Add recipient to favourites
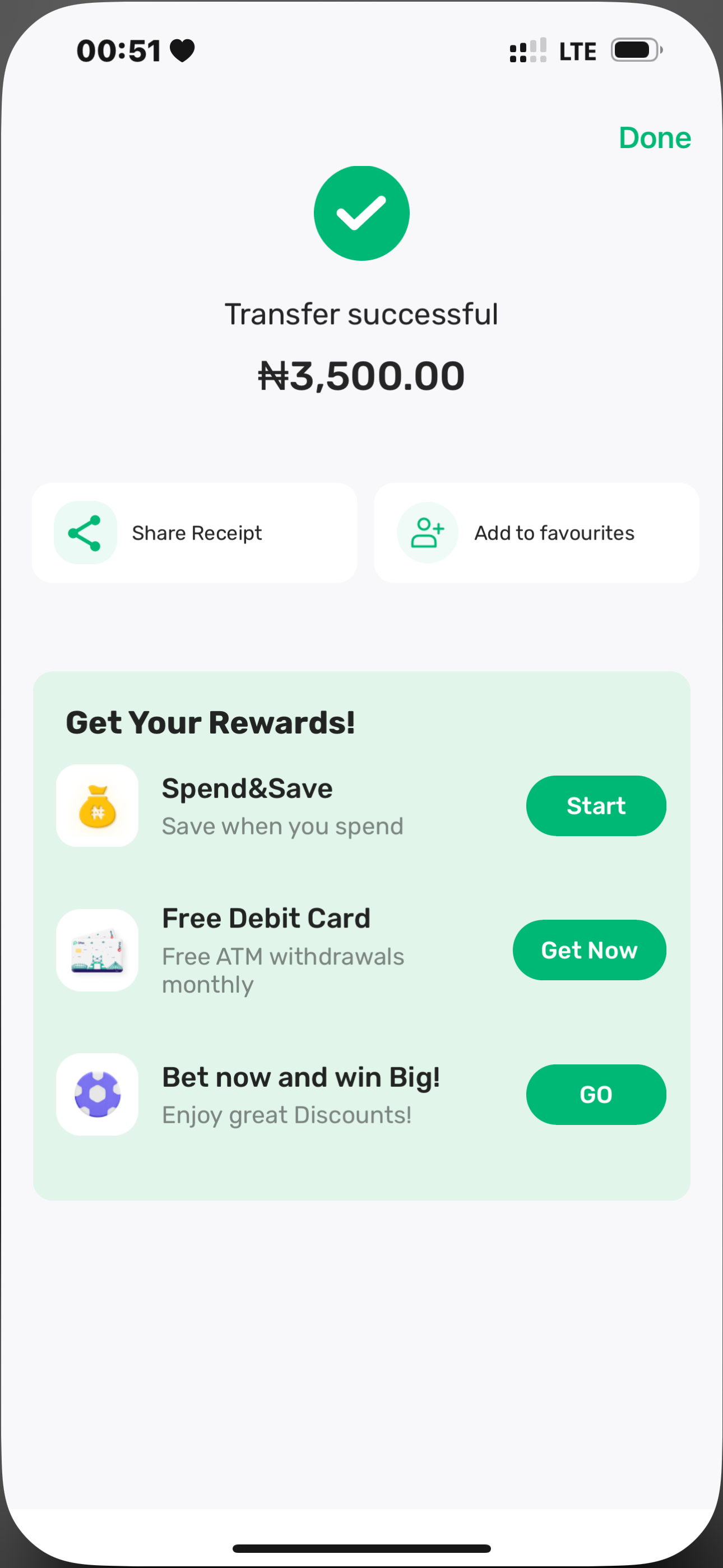 pyautogui.click(x=536, y=533)
